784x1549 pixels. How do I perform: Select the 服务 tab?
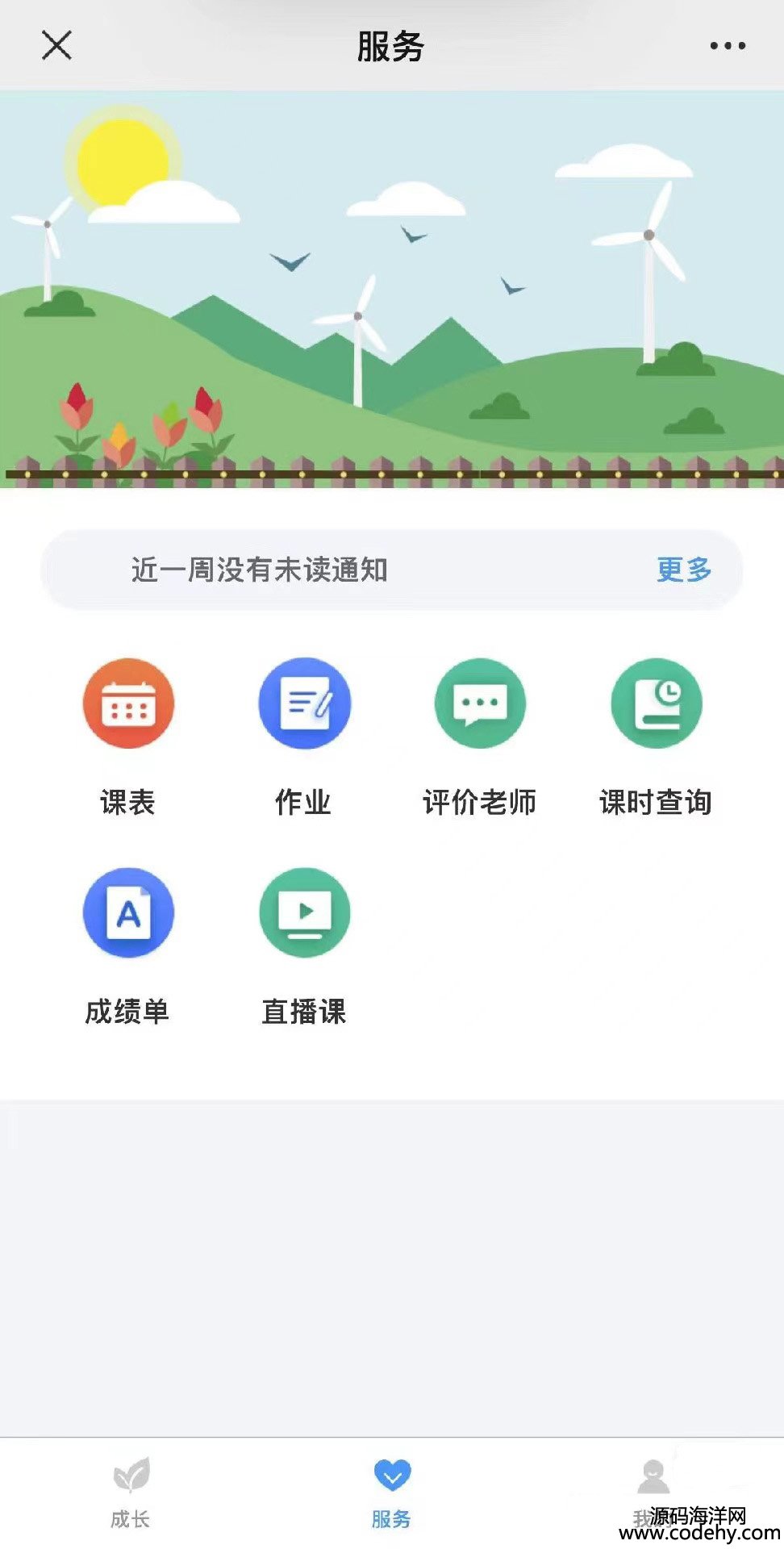[x=392, y=1492]
